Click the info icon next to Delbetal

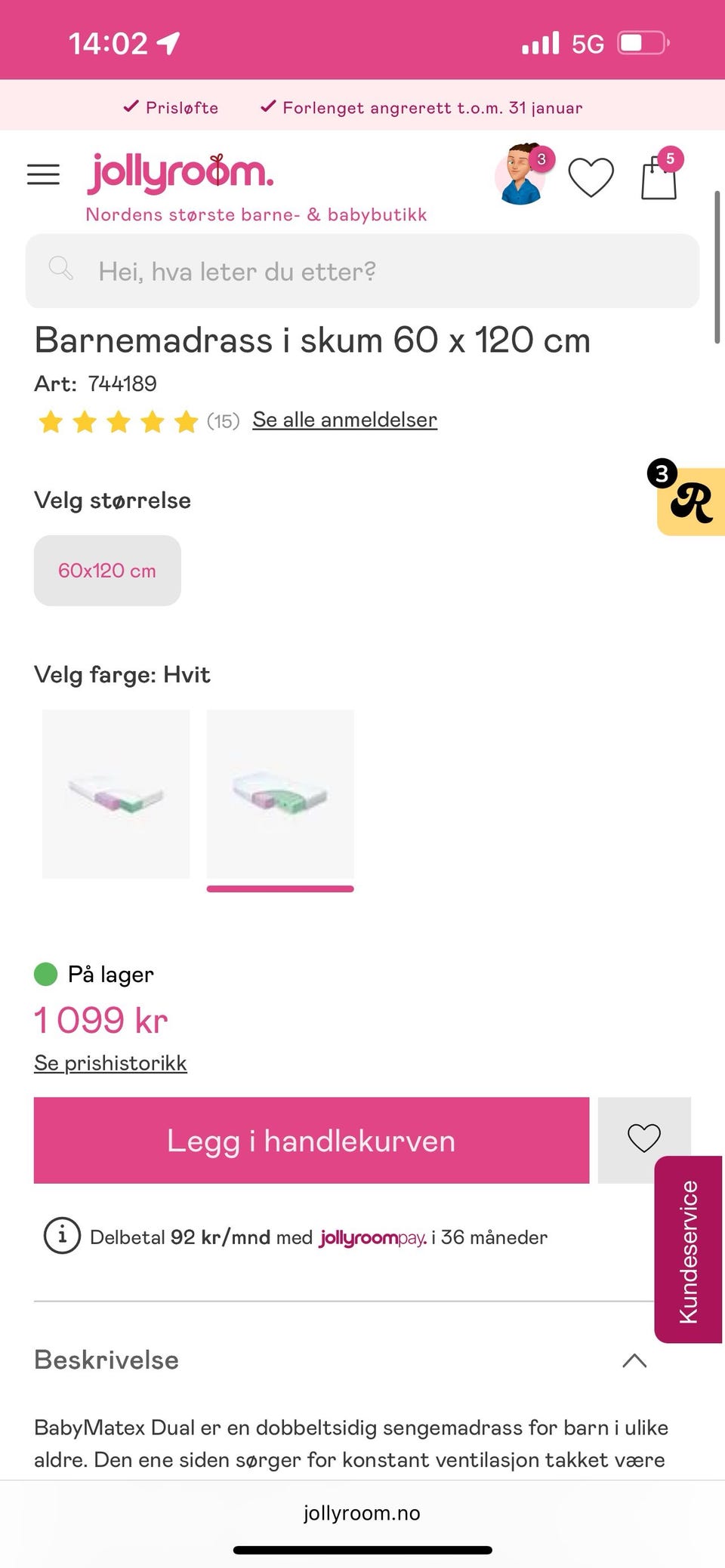coord(61,1237)
